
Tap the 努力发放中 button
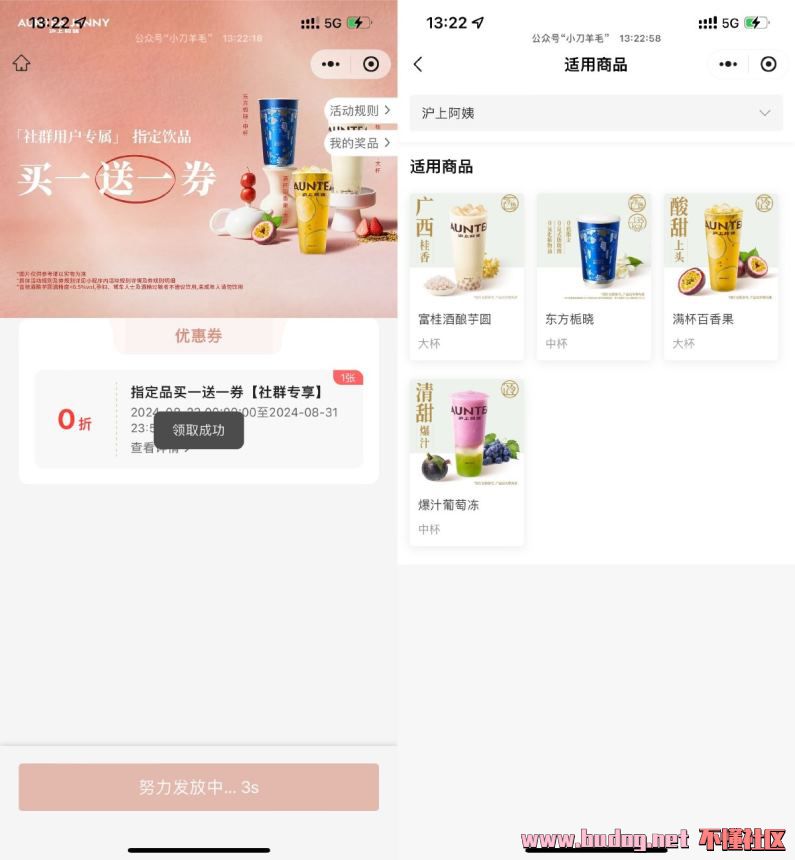[198, 787]
